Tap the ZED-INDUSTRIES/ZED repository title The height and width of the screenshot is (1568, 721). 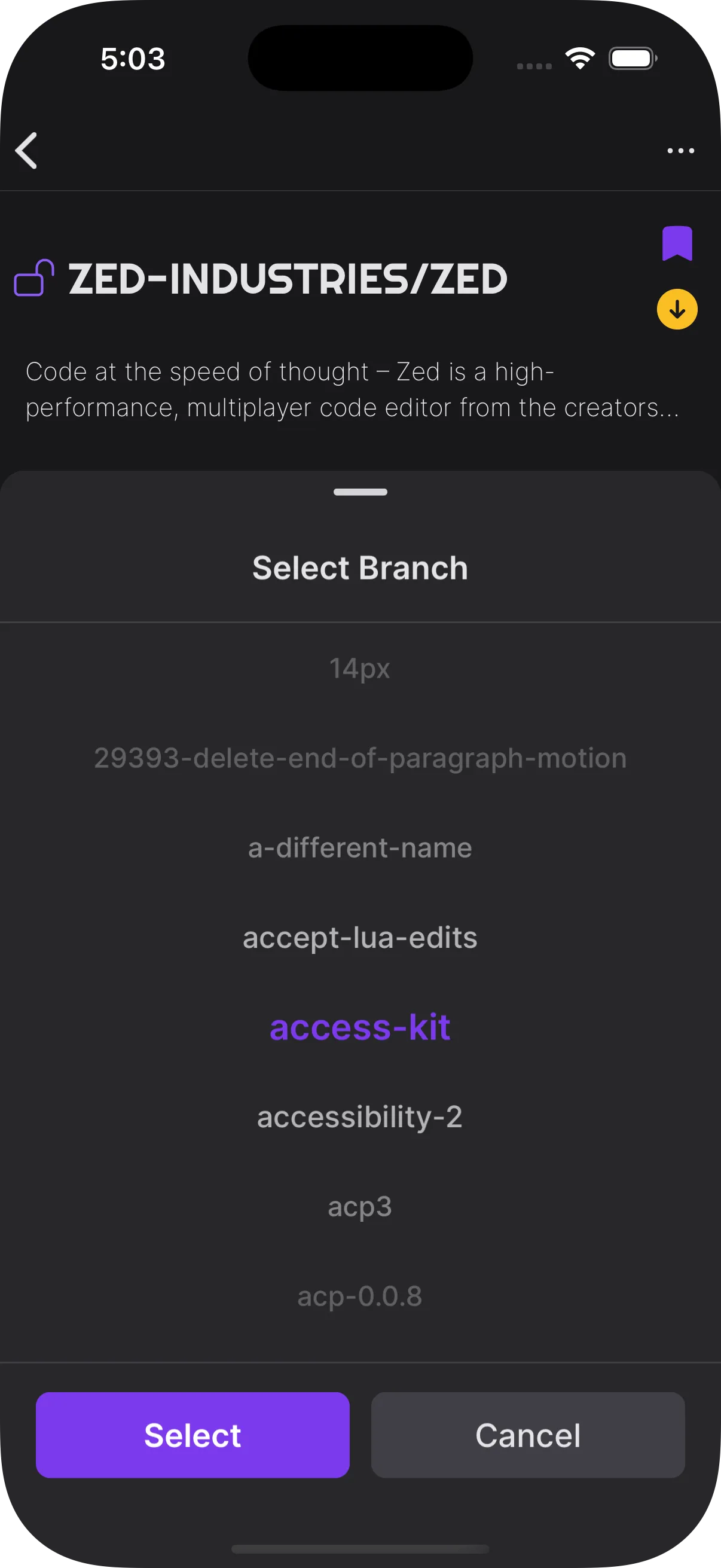(x=287, y=279)
